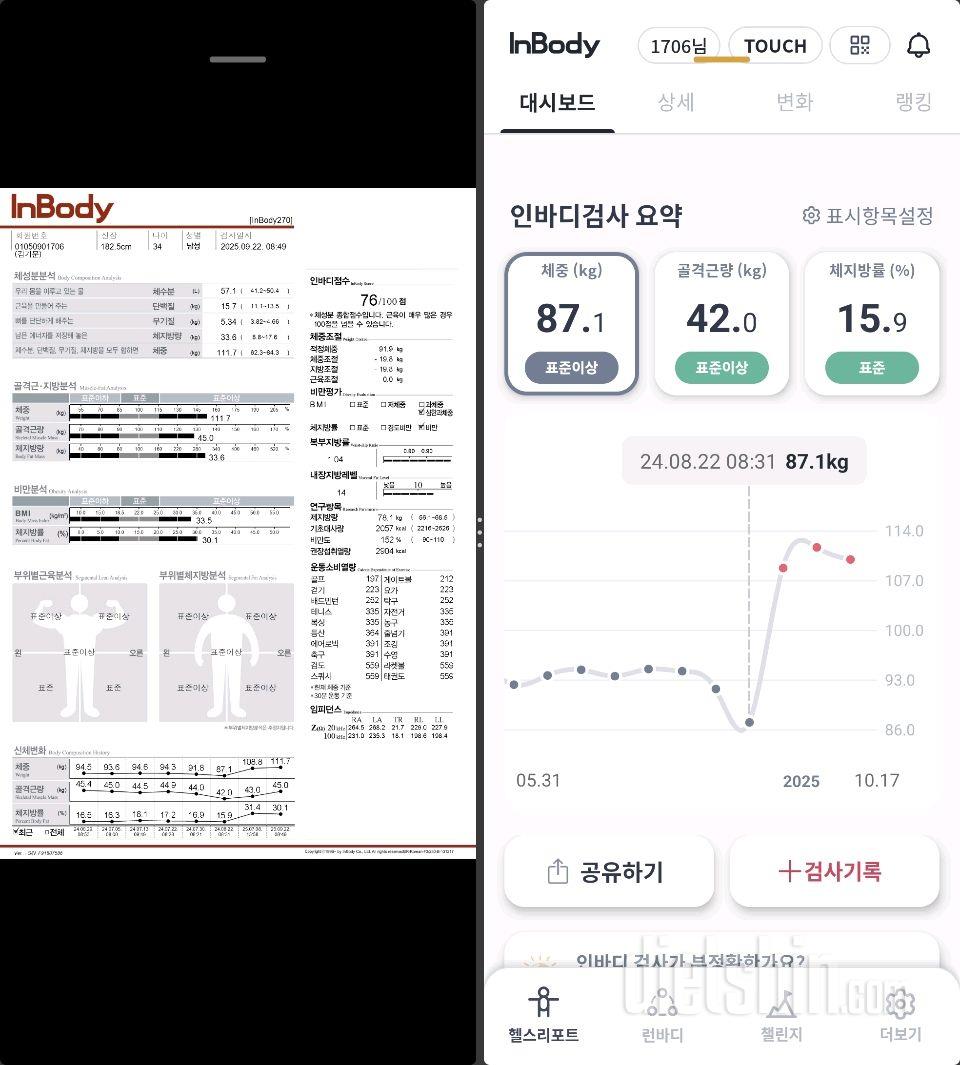Switch to the 랭킹 tab
The image size is (960, 1065).
pos(914,102)
